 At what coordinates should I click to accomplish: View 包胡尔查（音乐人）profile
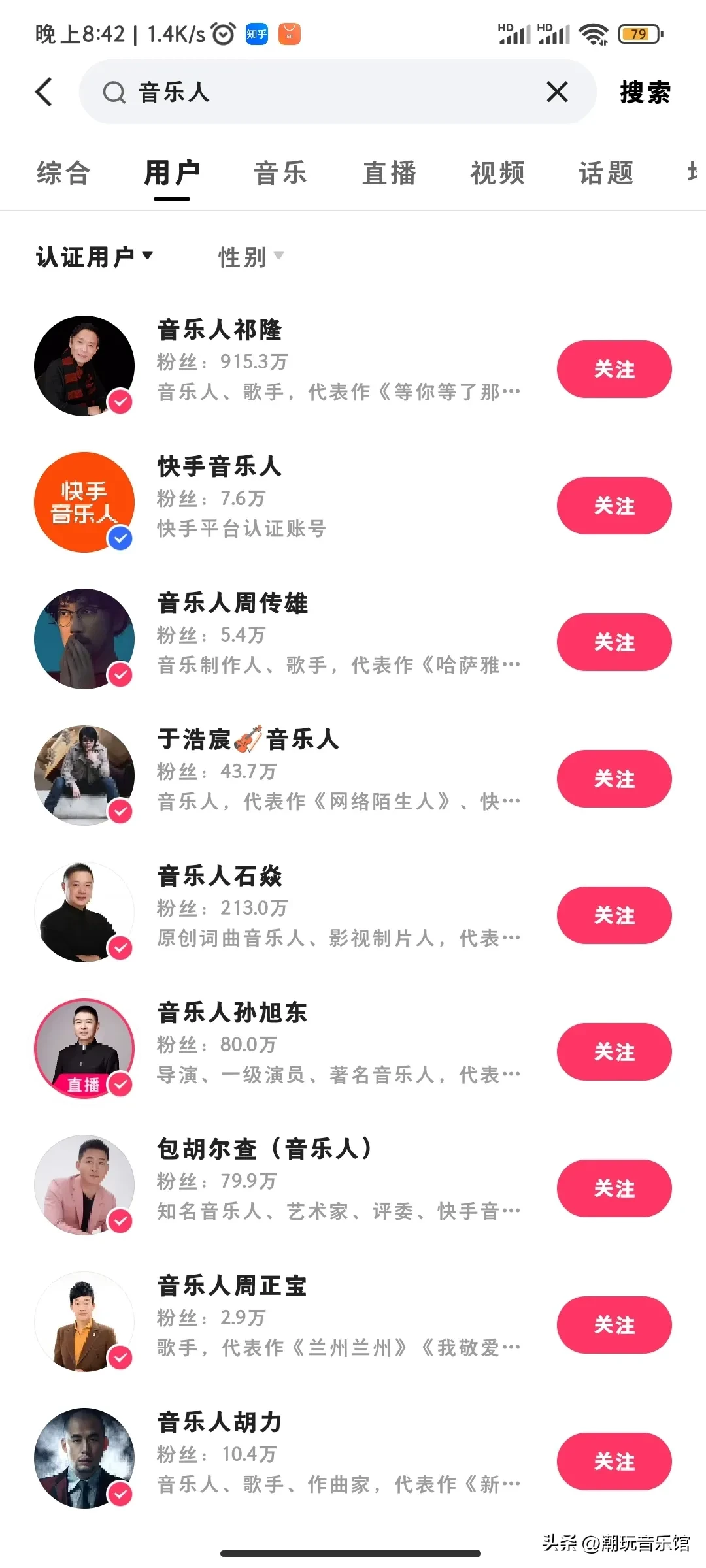(x=264, y=1149)
